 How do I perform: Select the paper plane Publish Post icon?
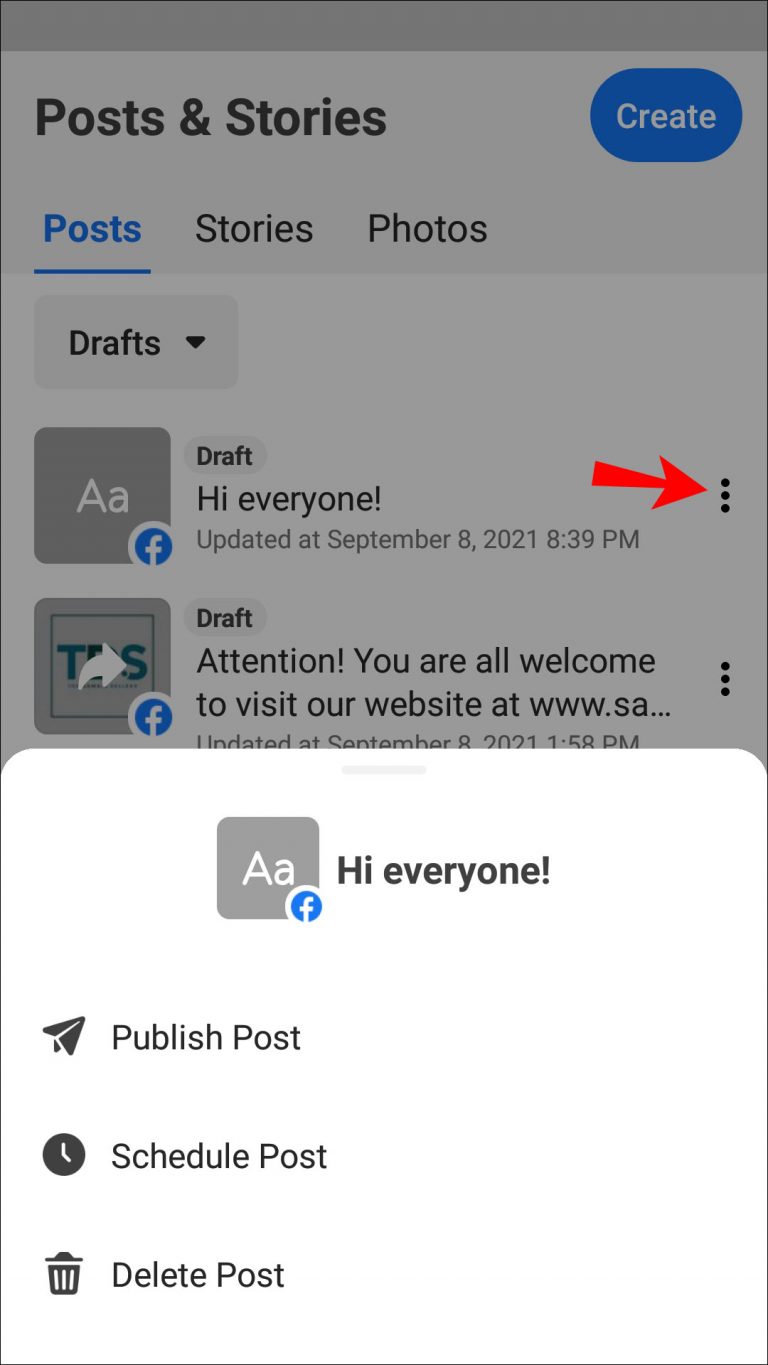pos(63,1037)
